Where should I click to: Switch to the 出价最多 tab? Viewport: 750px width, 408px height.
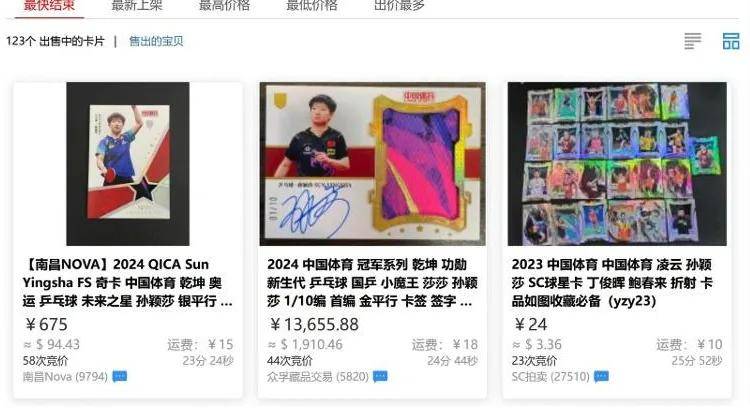pos(399,5)
